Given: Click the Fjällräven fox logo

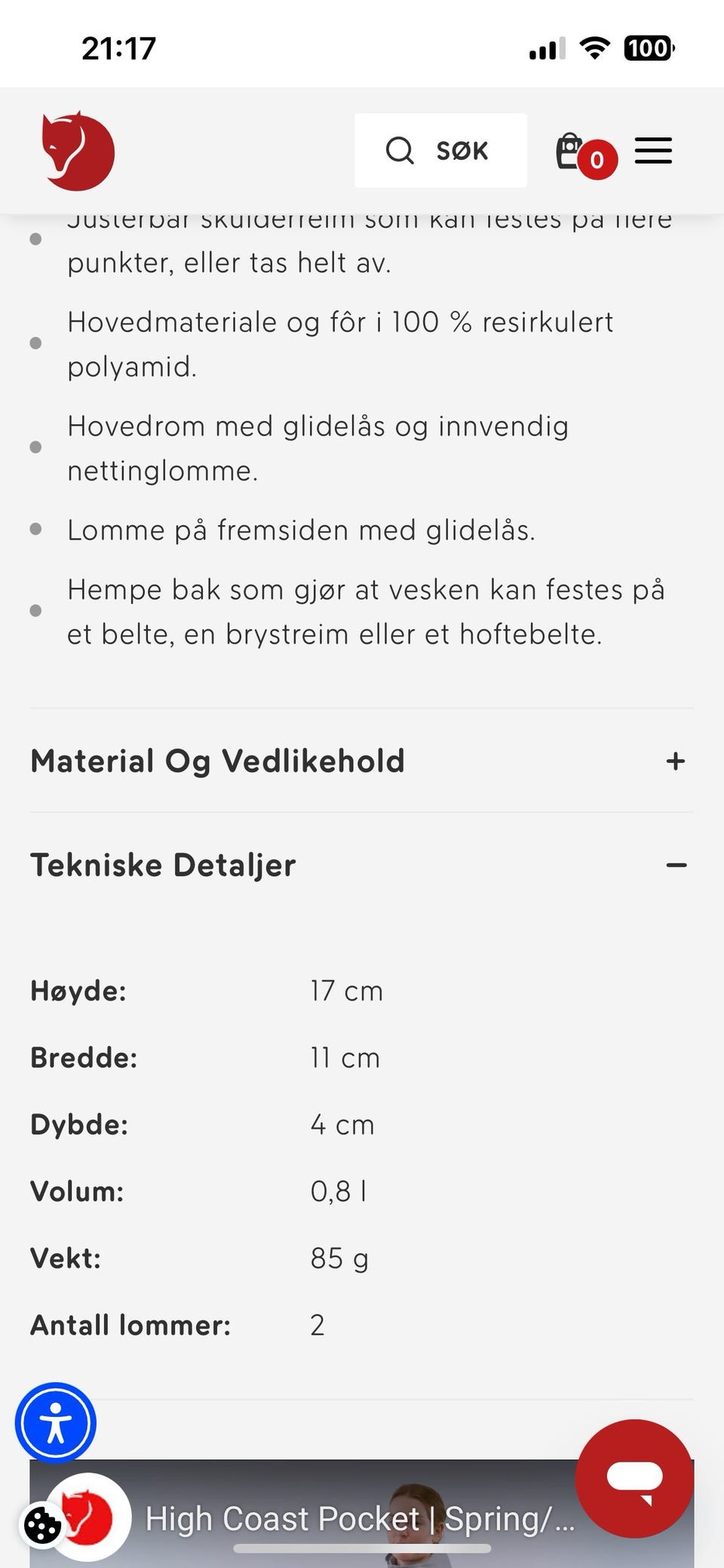Looking at the screenshot, I should (x=78, y=151).
